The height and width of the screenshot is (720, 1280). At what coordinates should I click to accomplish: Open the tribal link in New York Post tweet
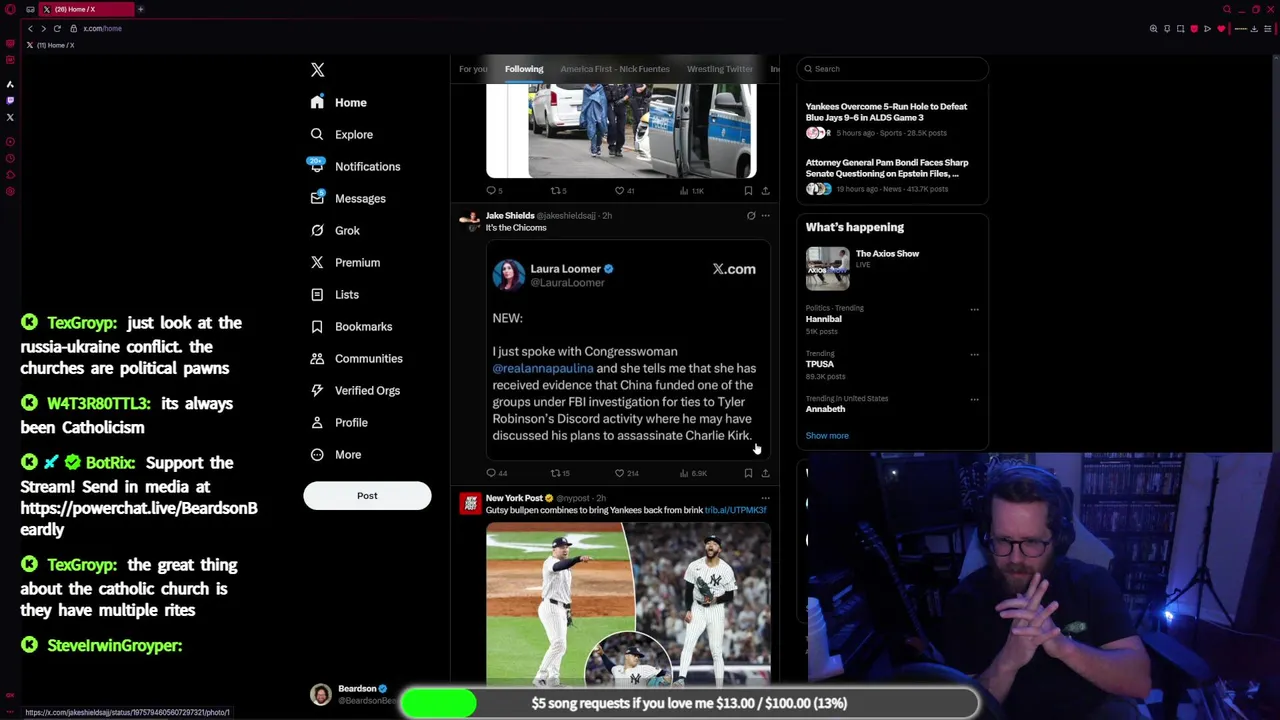[x=735, y=510]
